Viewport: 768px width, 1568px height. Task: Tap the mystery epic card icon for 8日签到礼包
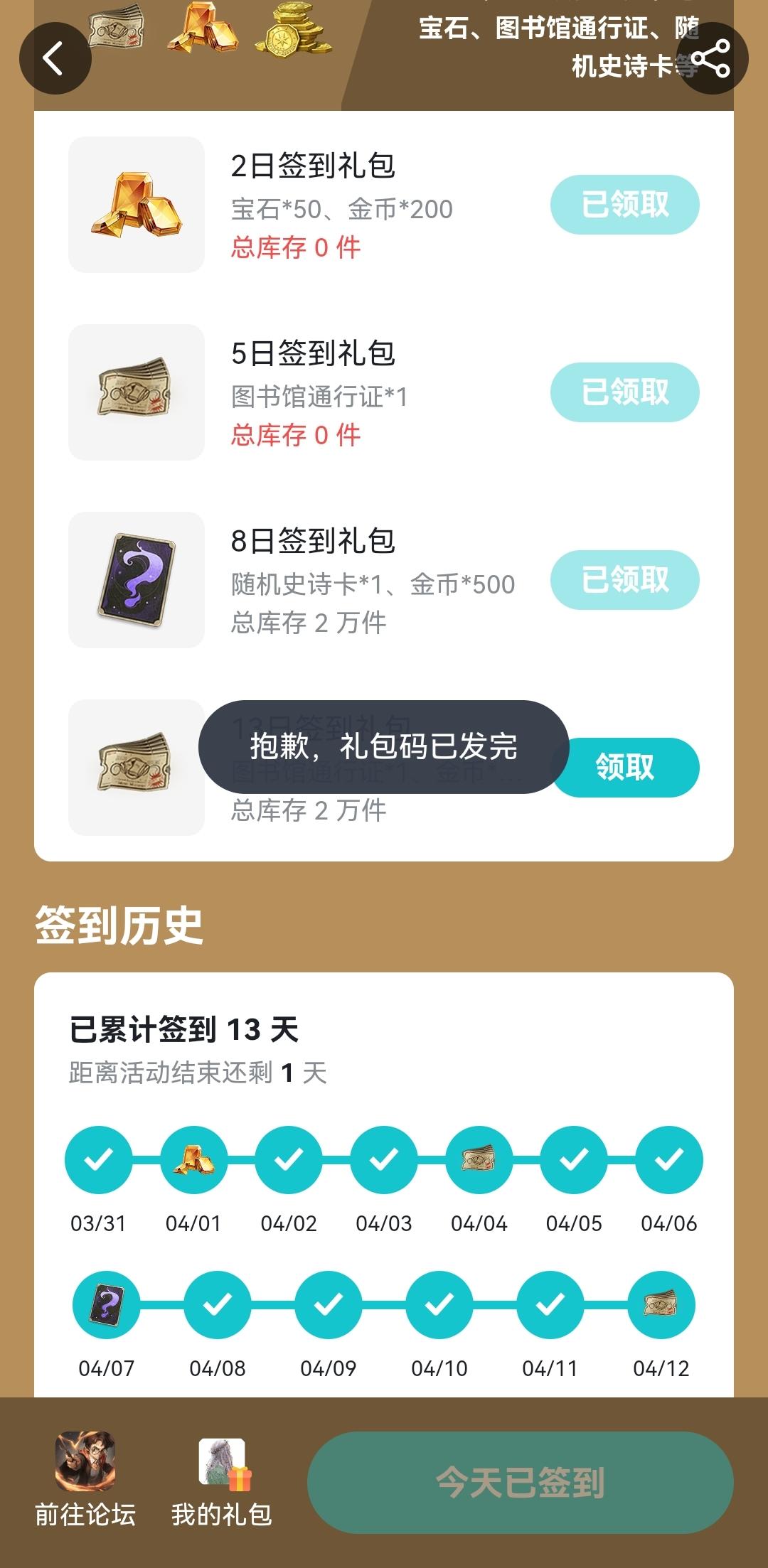click(x=136, y=580)
